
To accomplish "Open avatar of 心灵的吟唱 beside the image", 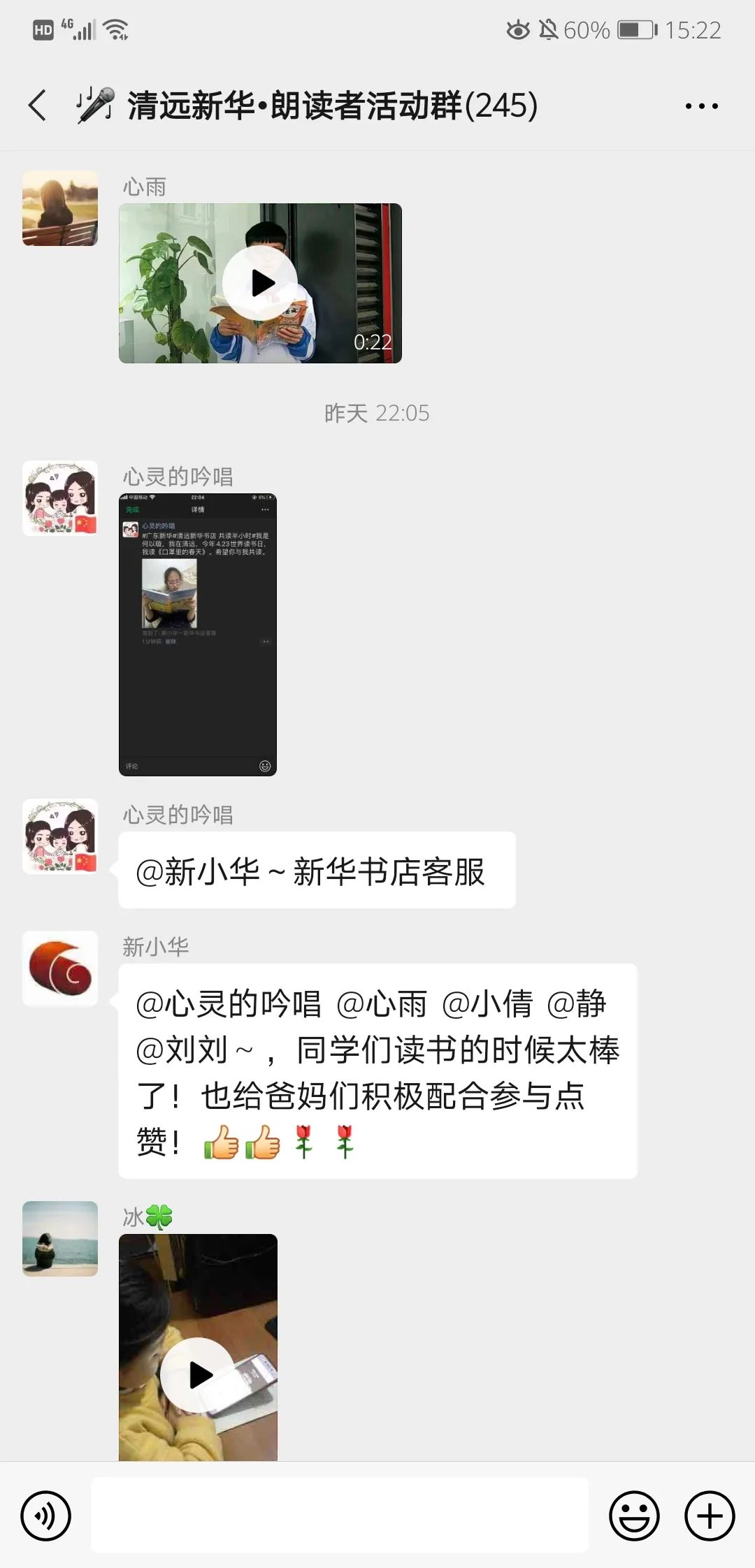I will point(60,498).
